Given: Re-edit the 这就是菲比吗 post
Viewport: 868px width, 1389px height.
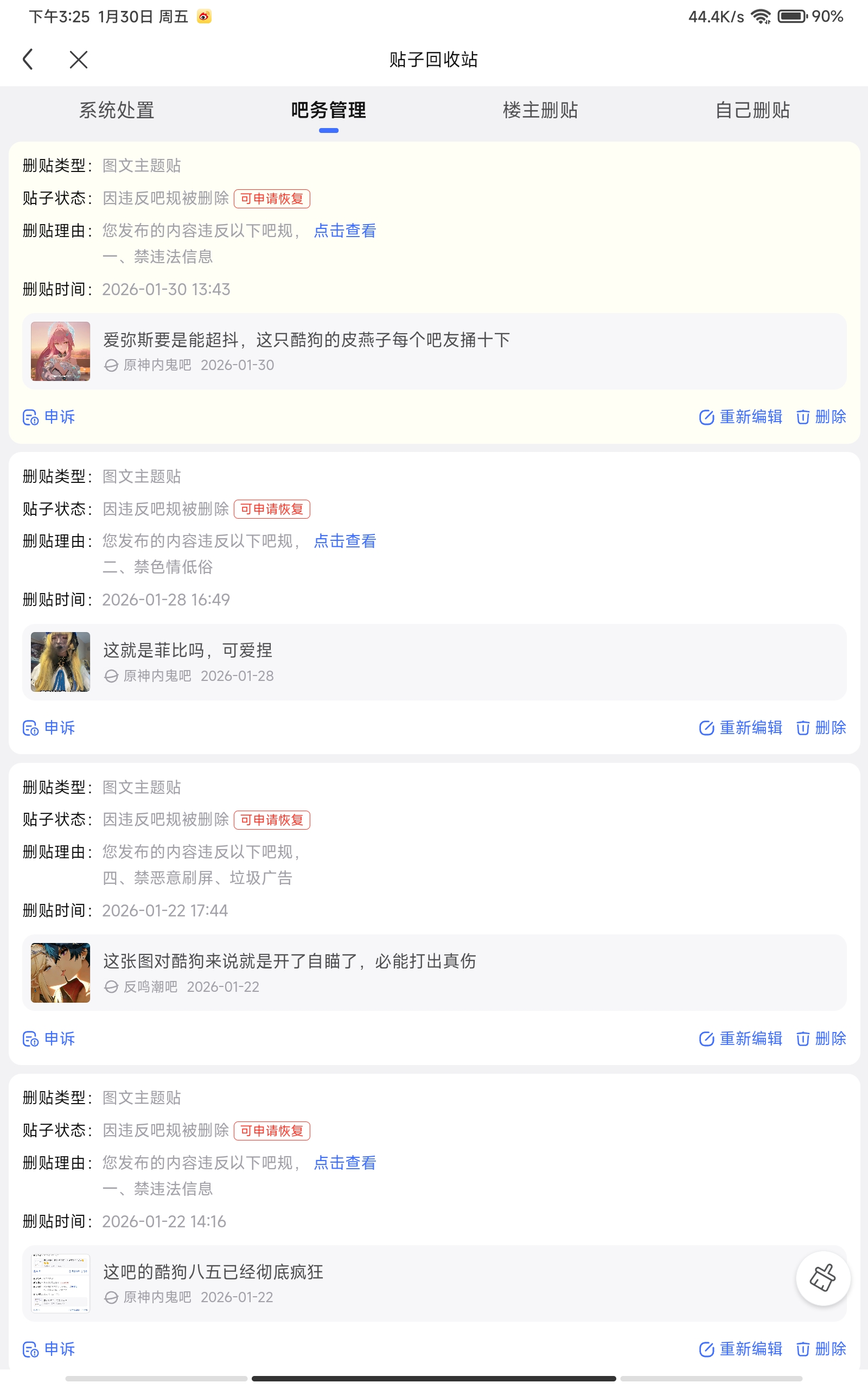Looking at the screenshot, I should (x=741, y=728).
